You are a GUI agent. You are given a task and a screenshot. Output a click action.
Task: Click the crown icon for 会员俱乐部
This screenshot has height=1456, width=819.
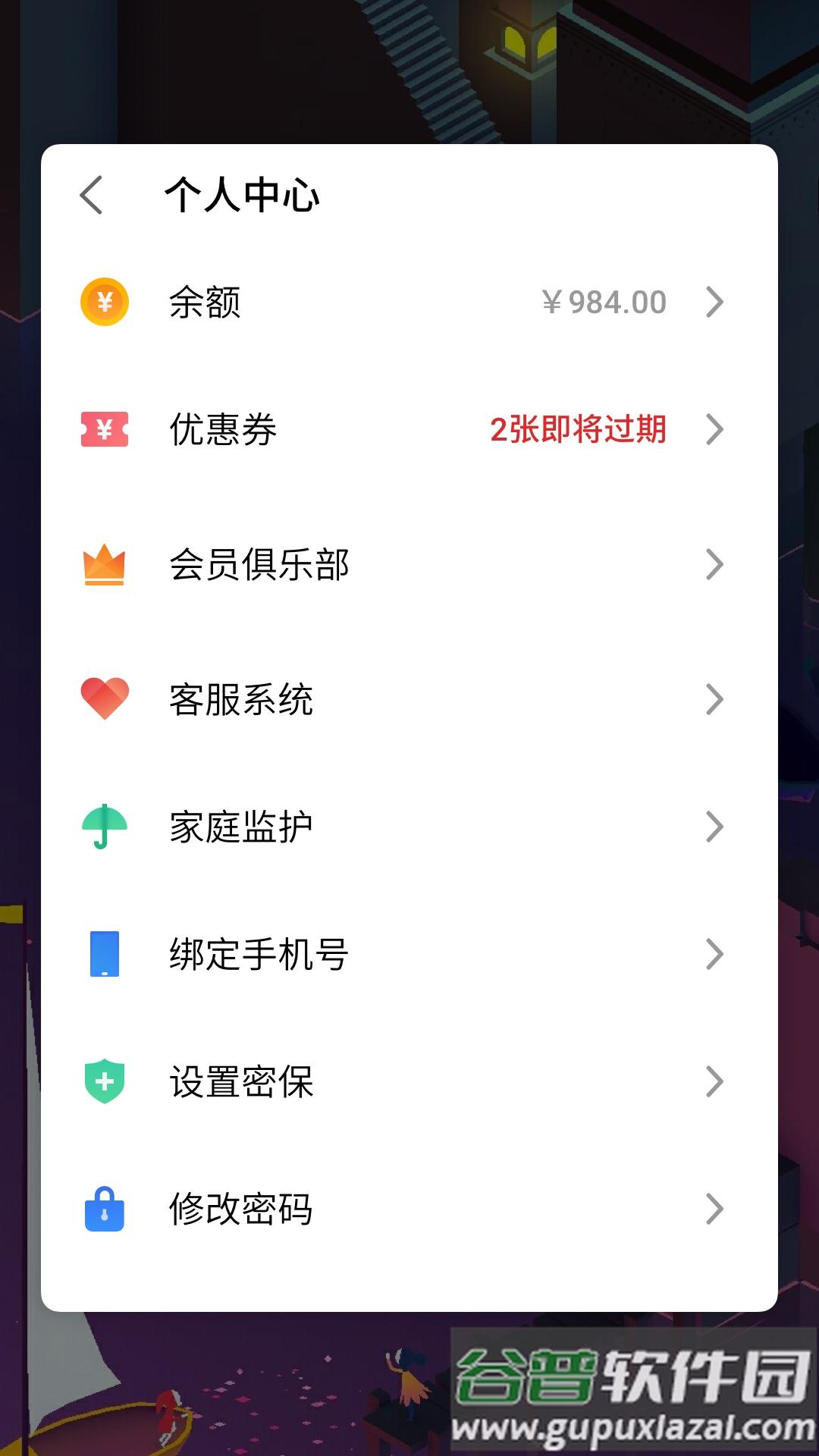point(105,563)
